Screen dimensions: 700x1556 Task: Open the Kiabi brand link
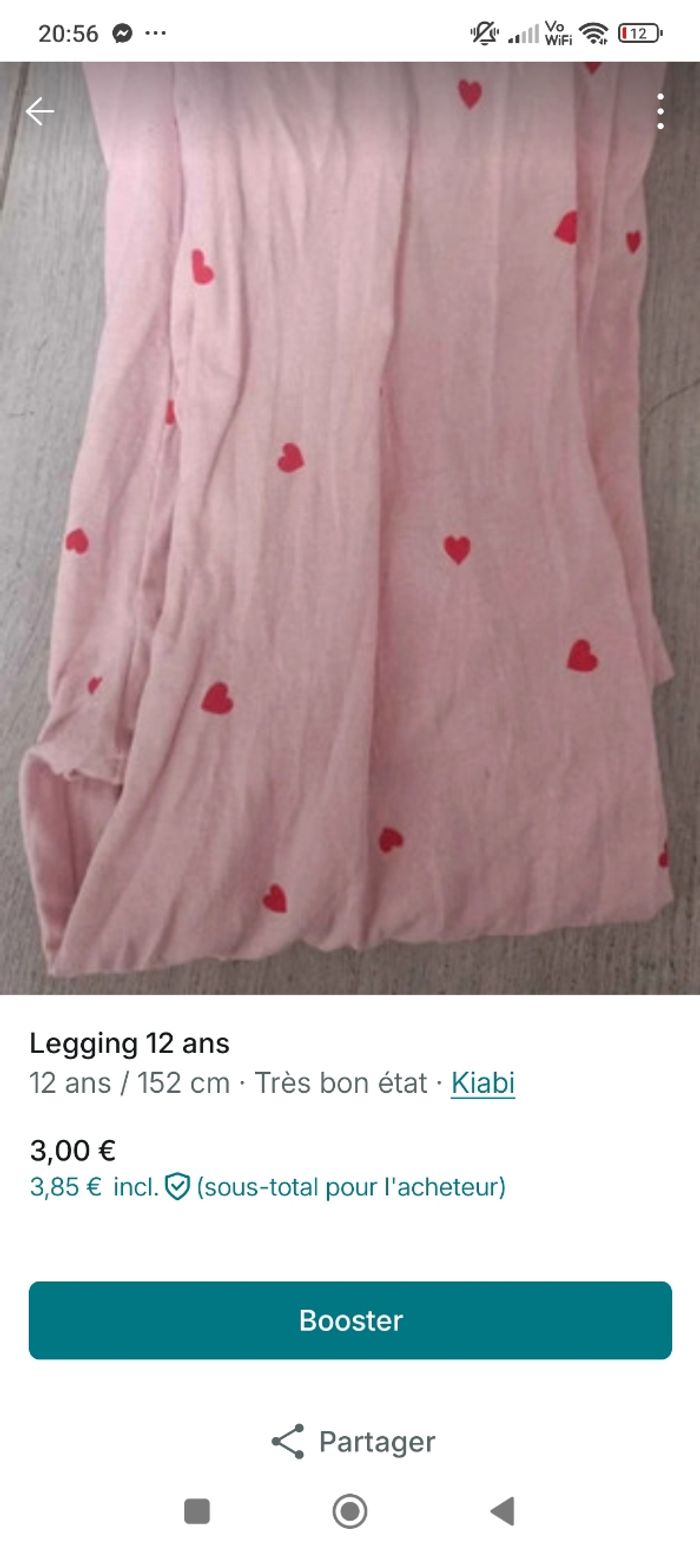482,1083
